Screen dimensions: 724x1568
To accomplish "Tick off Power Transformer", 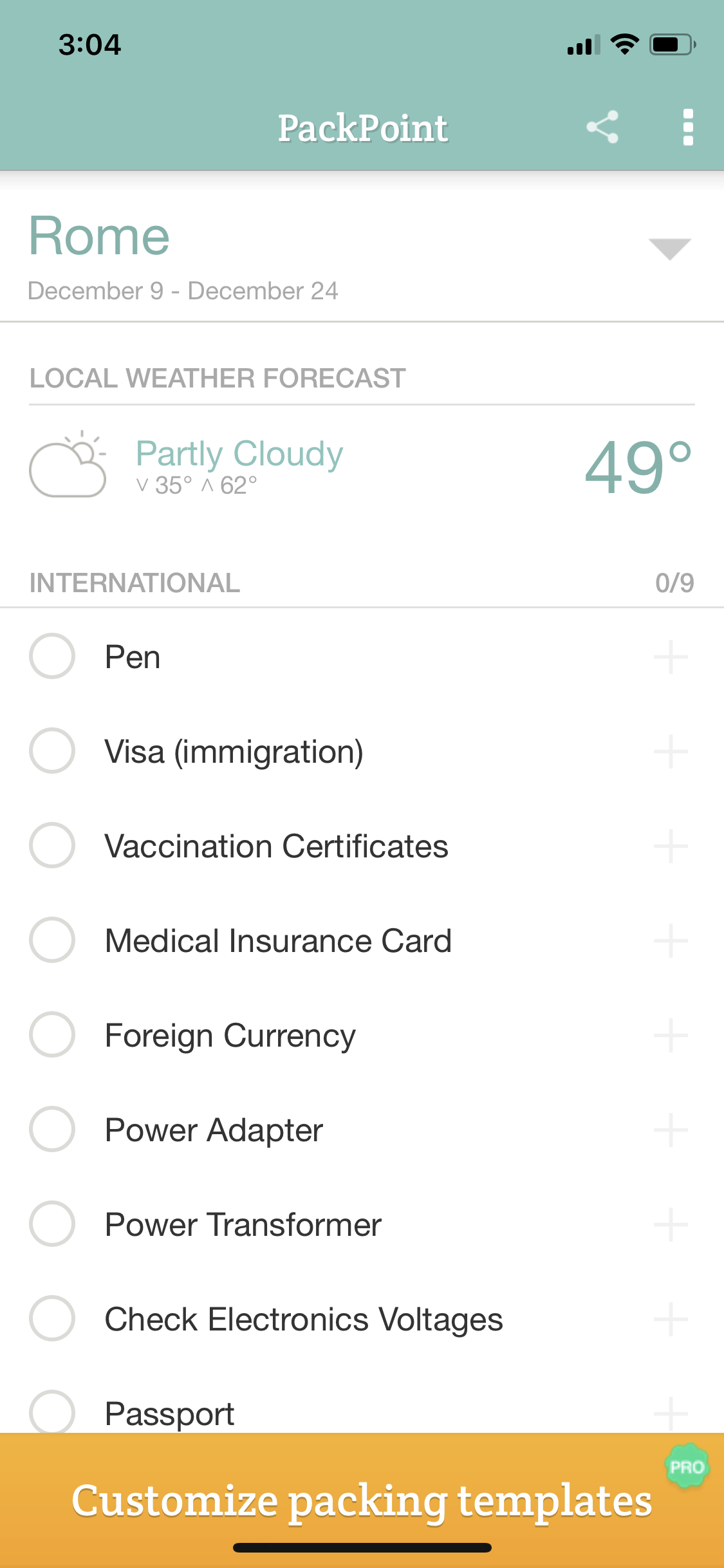I will (x=52, y=1224).
